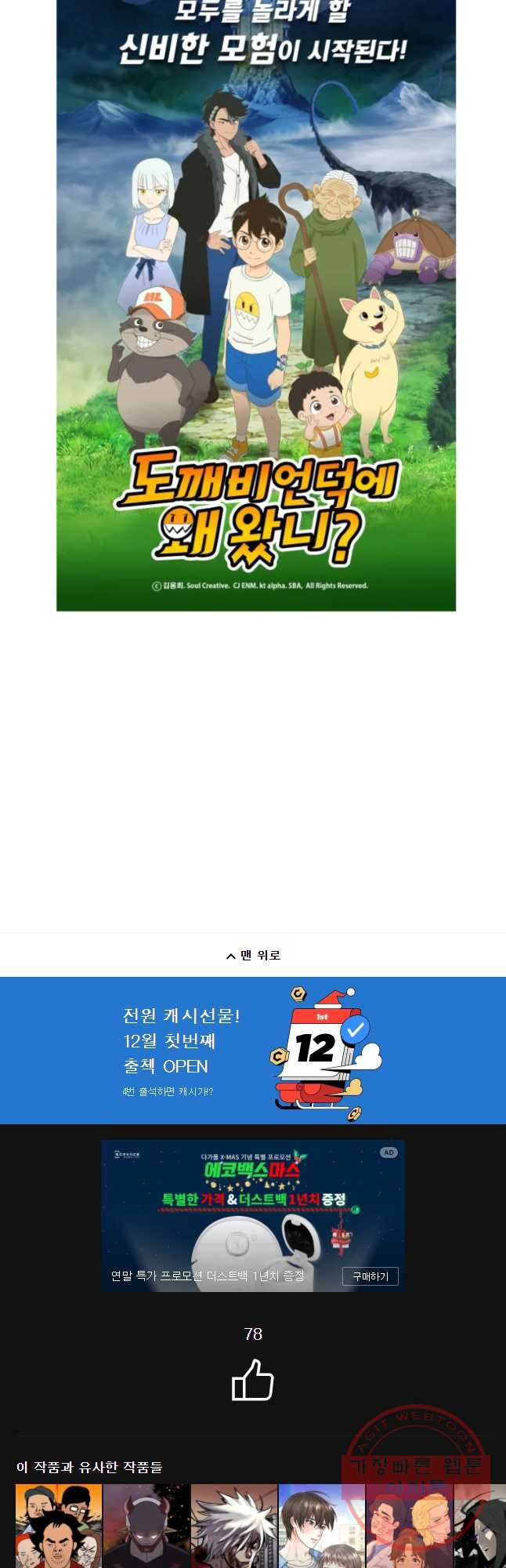Screen dimensions: 506x1568
Task: Like this episode with the thumbs-up icon
Action: [x=252, y=1380]
